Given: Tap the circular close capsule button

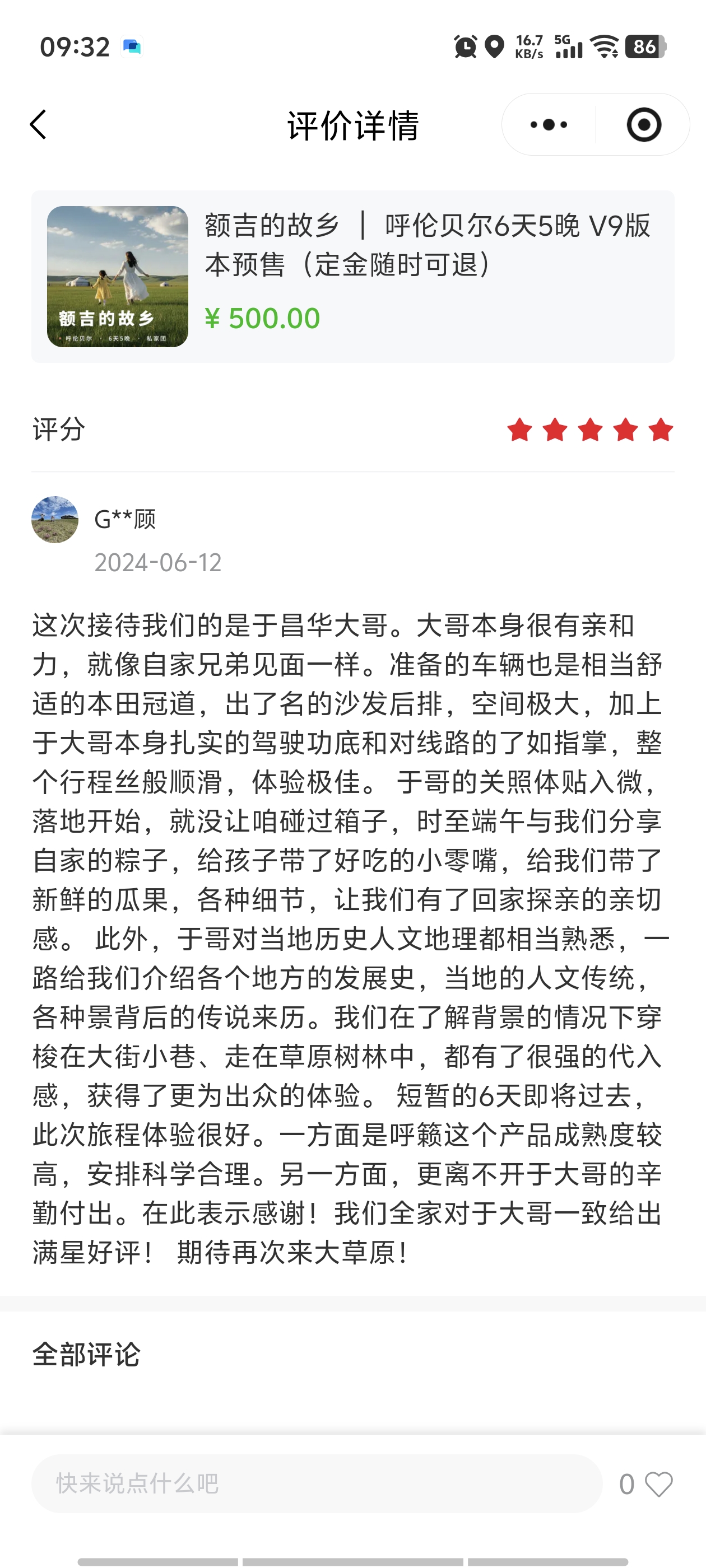Looking at the screenshot, I should click(x=644, y=124).
